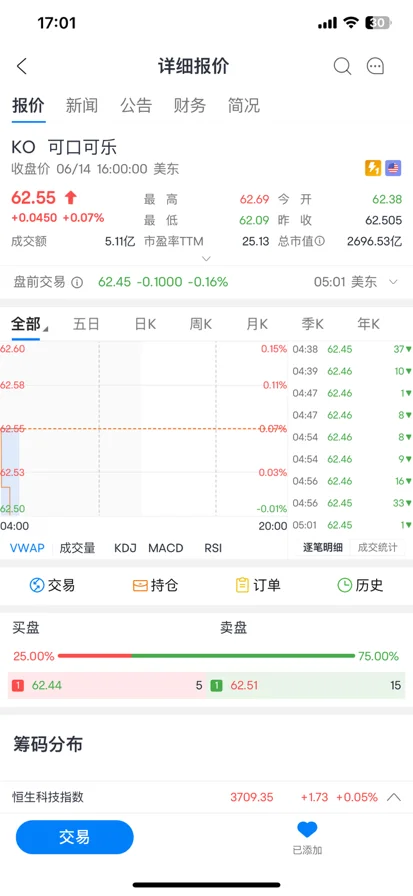
Task: Select the MACD indicator
Action: coord(166,548)
